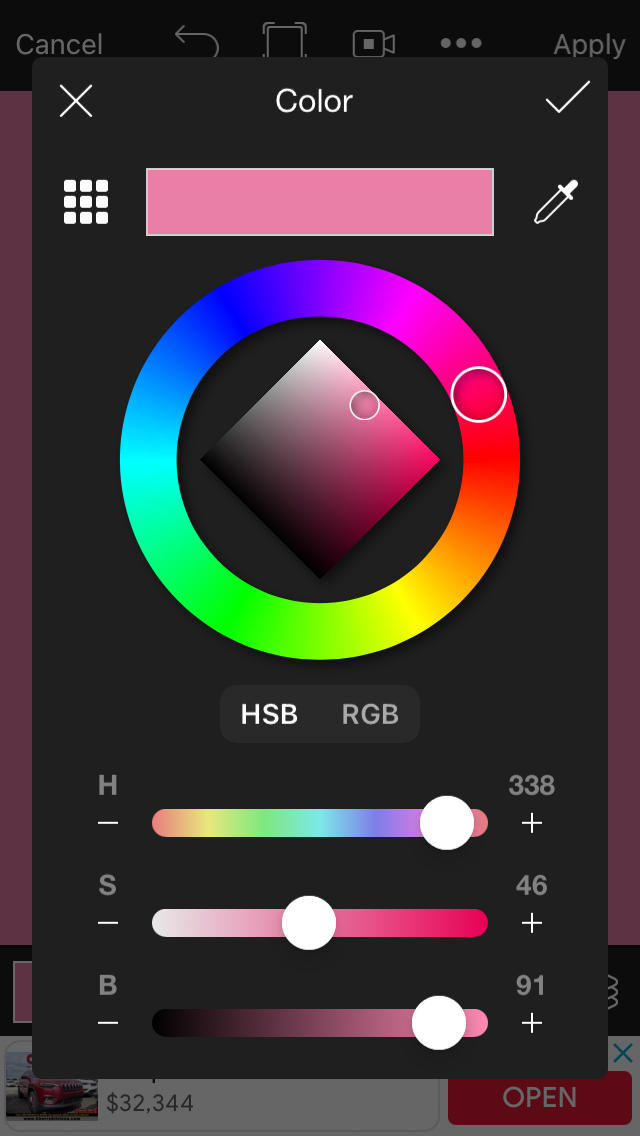640x1136 pixels.
Task: Open the color swatches grid
Action: pyautogui.click(x=86, y=202)
